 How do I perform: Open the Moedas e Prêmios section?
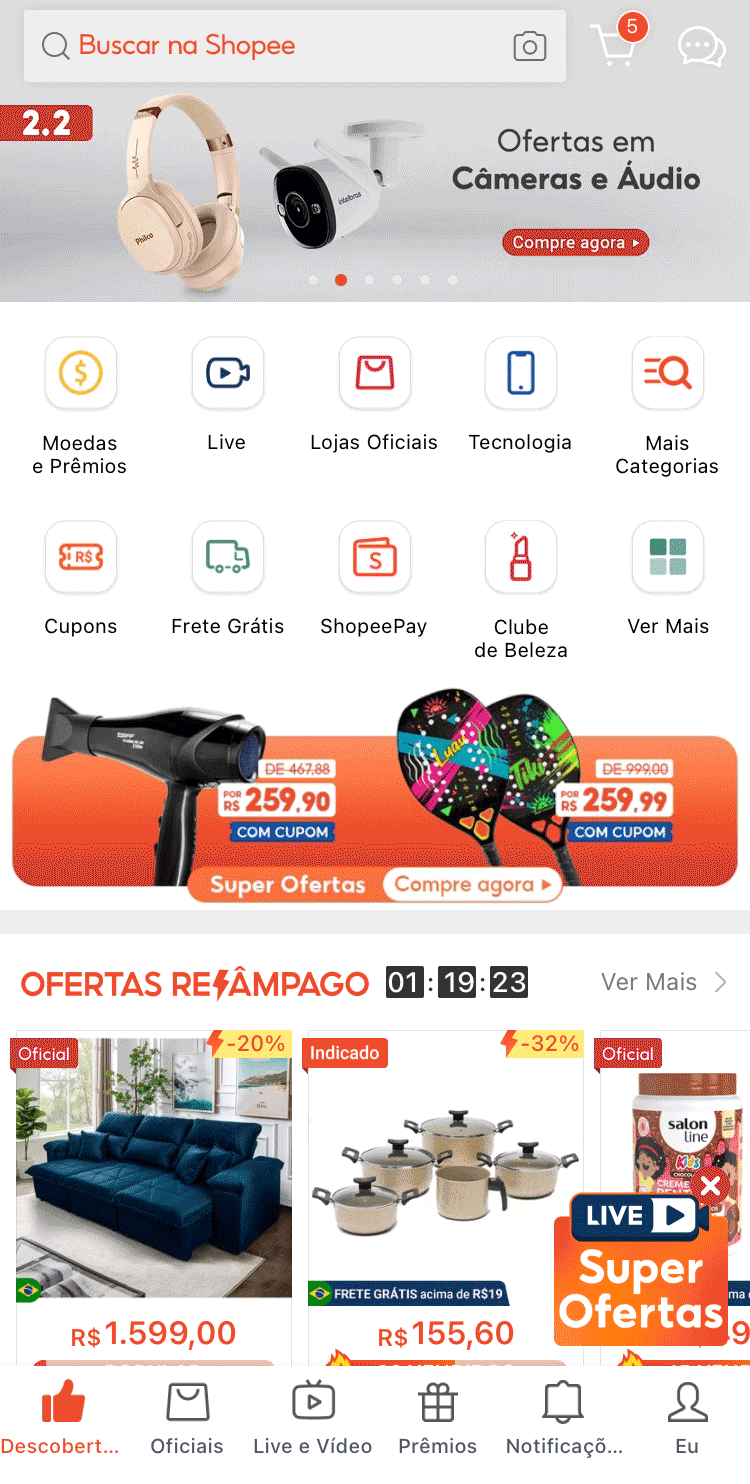click(80, 373)
